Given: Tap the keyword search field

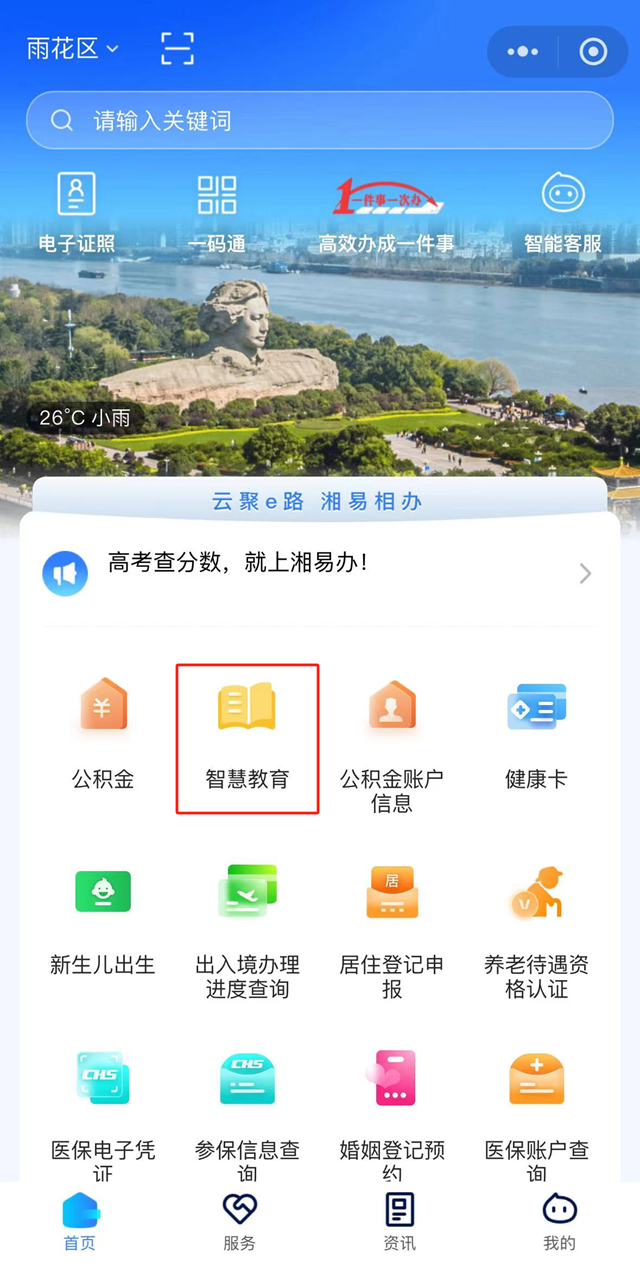Looking at the screenshot, I should 320,121.
